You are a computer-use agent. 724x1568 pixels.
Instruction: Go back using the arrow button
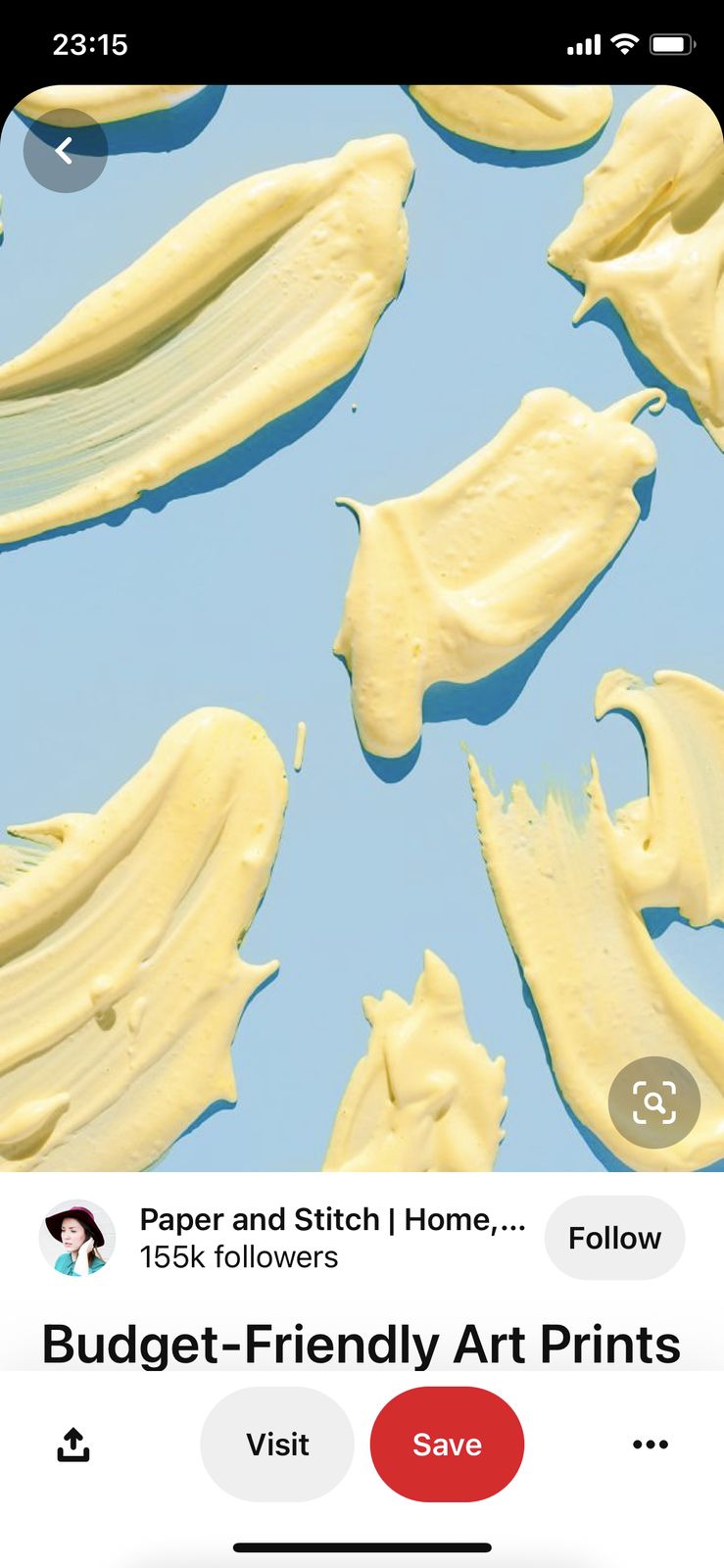pos(65,150)
